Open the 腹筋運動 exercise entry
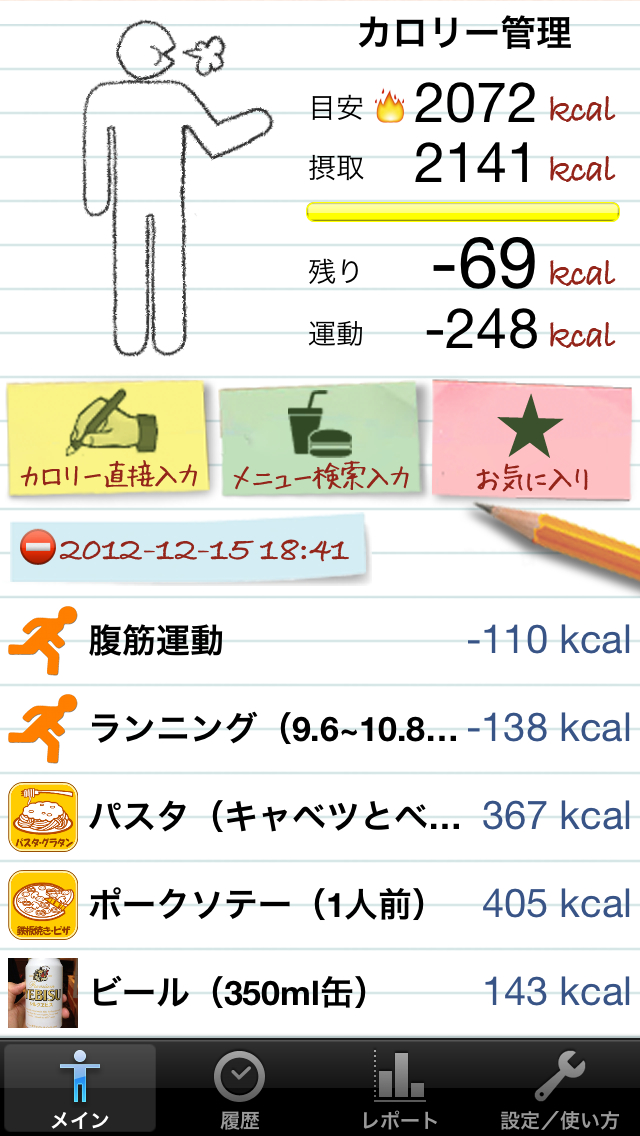This screenshot has height=1136, width=640. [320, 640]
